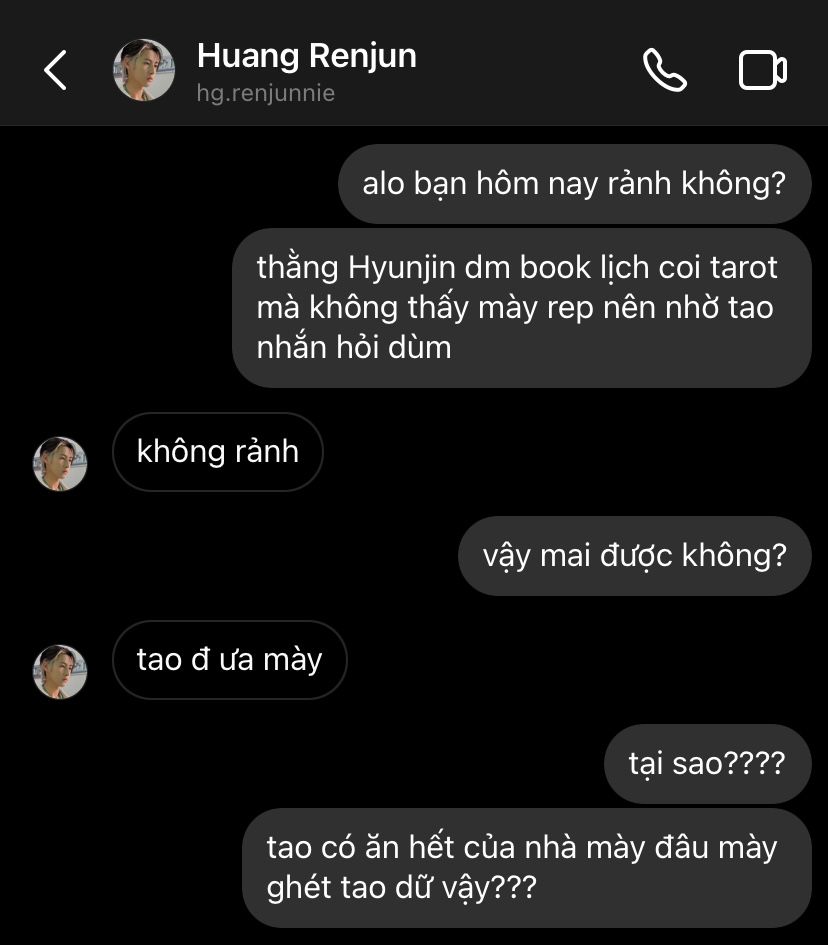Tap the avatar beside "không rảnh" message
Screen dimensions: 828x945
[60, 464]
